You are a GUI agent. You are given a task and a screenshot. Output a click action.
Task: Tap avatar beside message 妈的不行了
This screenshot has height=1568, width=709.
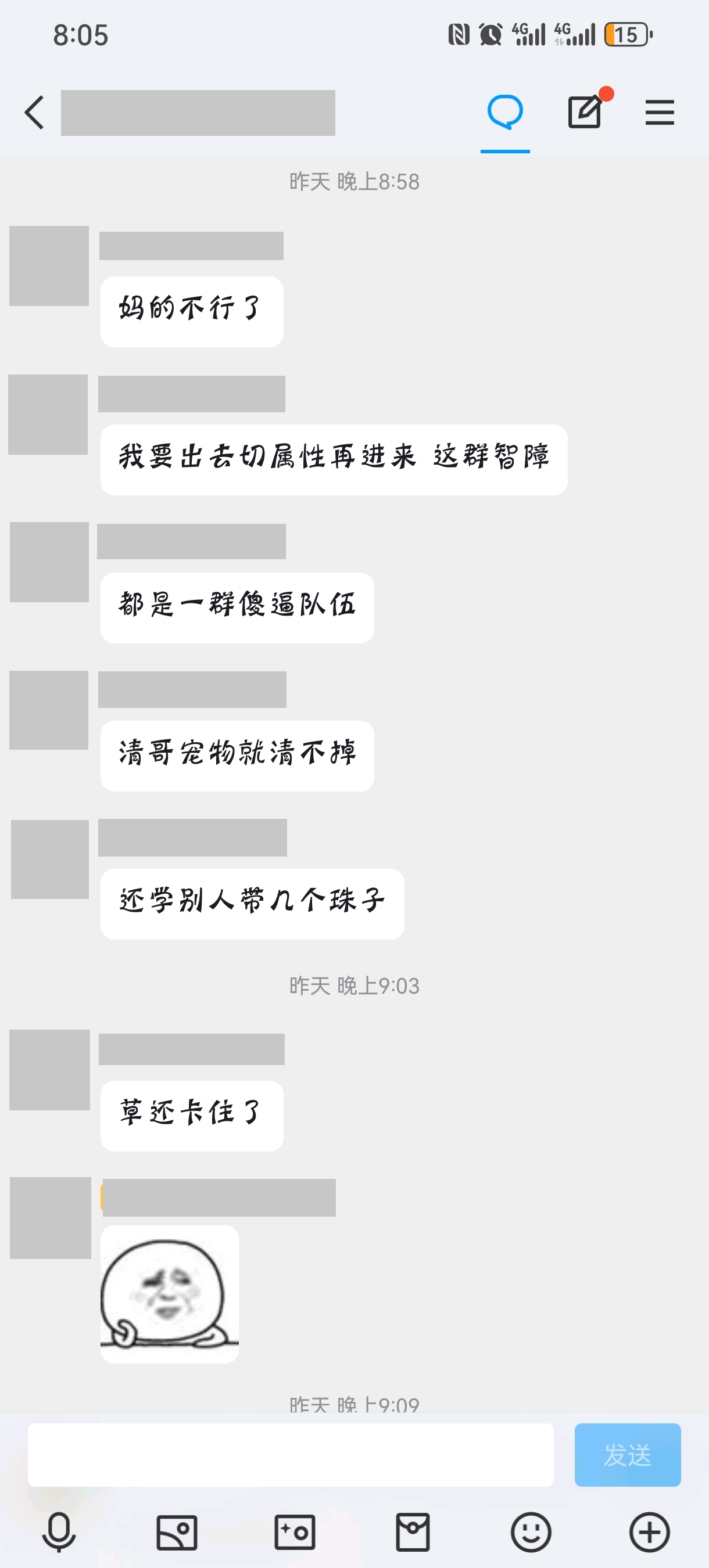tap(49, 266)
